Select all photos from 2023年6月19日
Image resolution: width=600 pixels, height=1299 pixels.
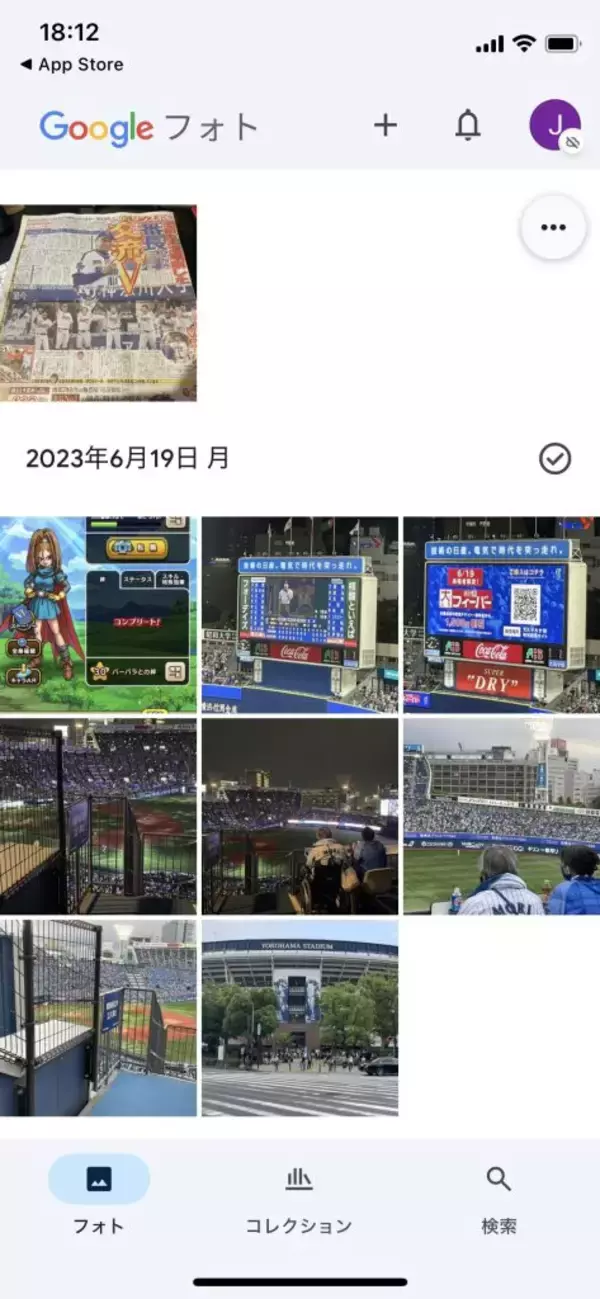[554, 459]
